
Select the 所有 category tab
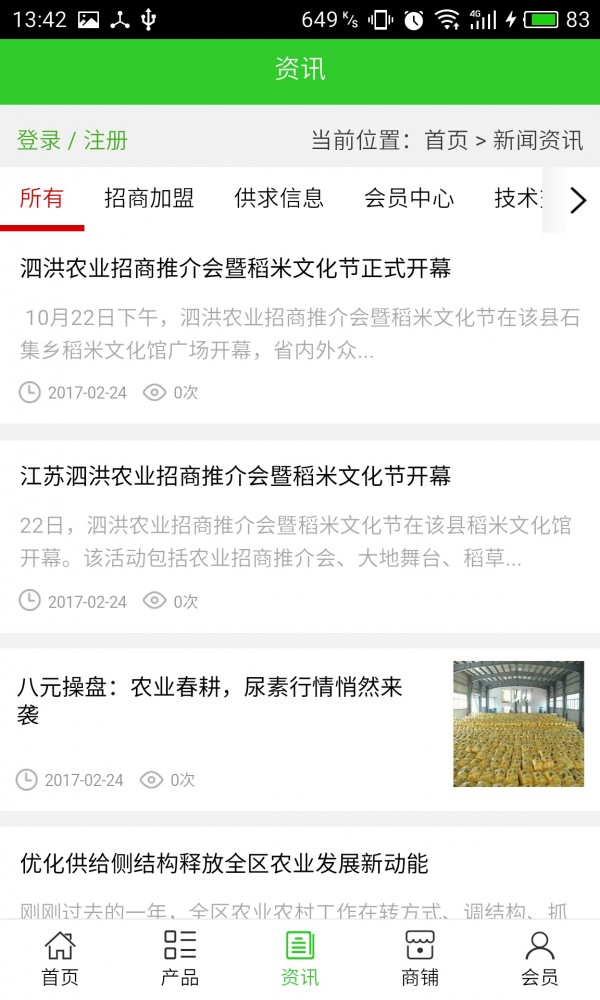click(x=42, y=198)
